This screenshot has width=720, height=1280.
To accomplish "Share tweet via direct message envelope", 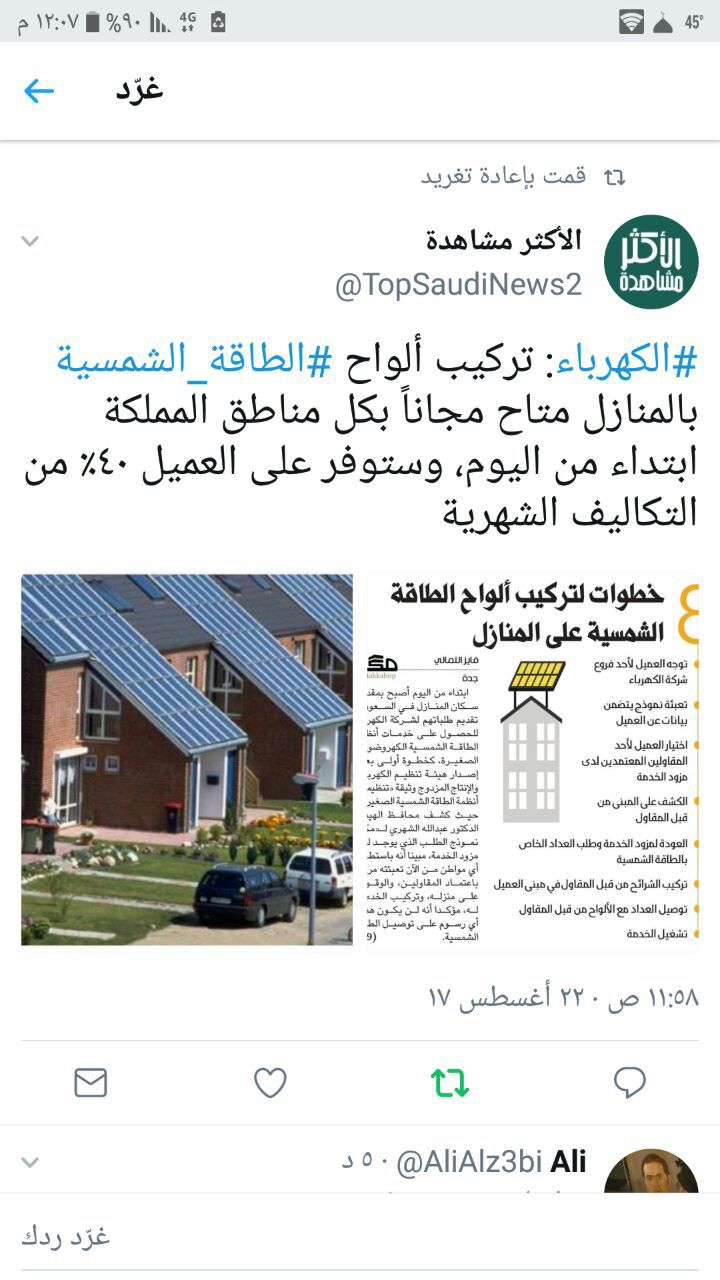I will [x=91, y=1082].
